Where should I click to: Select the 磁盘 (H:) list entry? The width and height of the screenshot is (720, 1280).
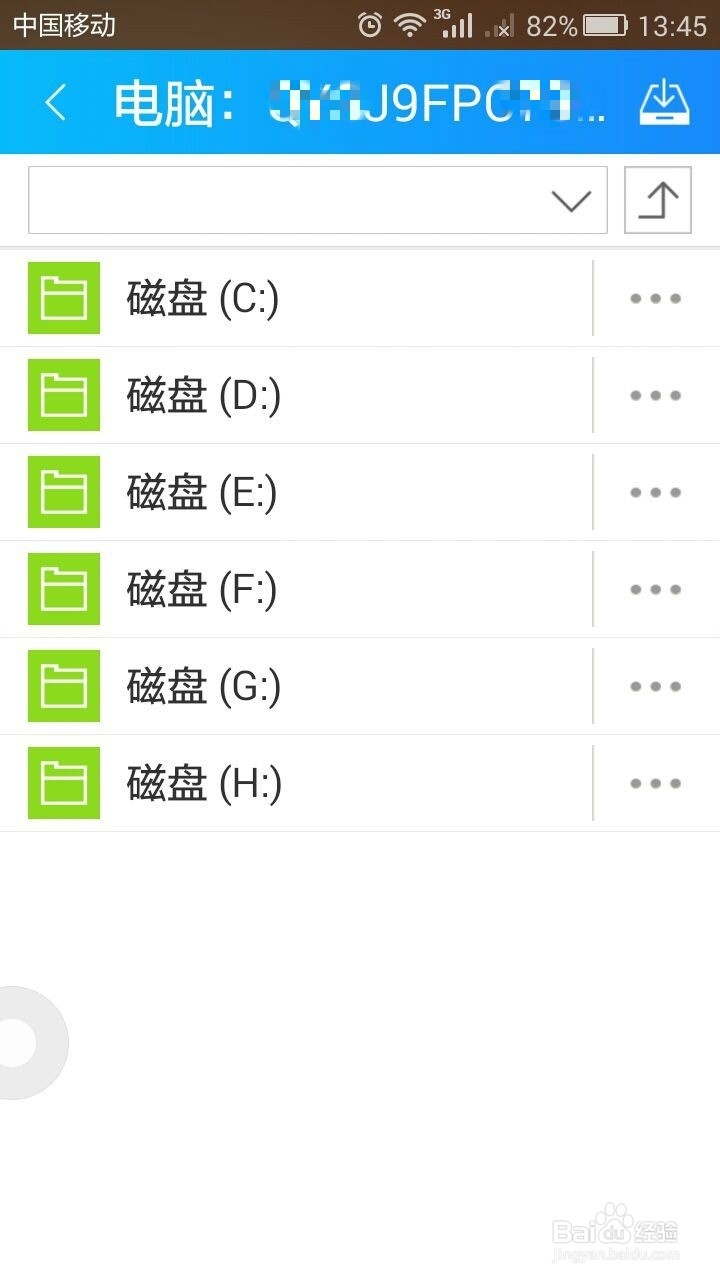[300, 783]
